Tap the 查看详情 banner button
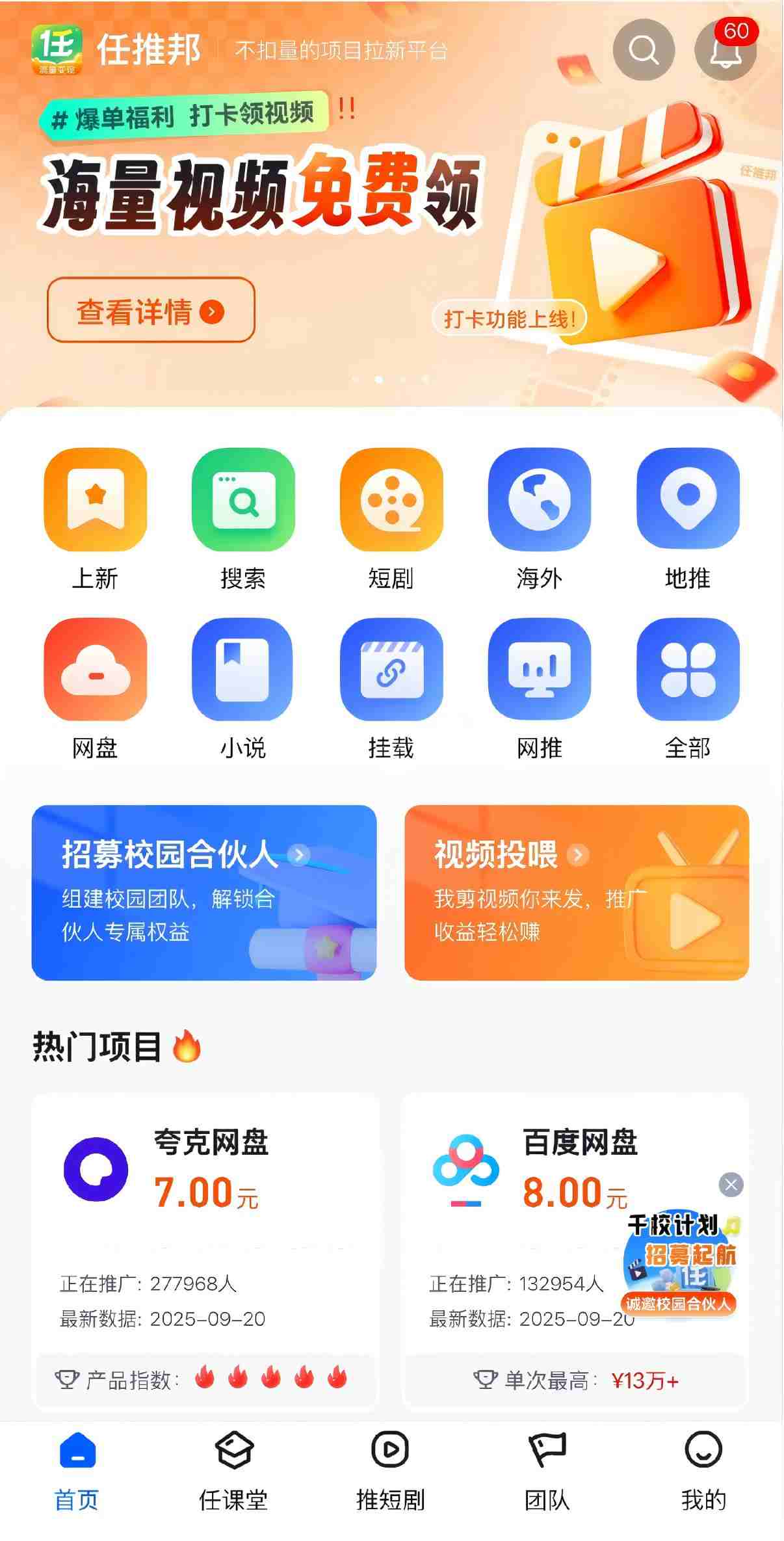The image size is (784, 1541). click(x=151, y=310)
